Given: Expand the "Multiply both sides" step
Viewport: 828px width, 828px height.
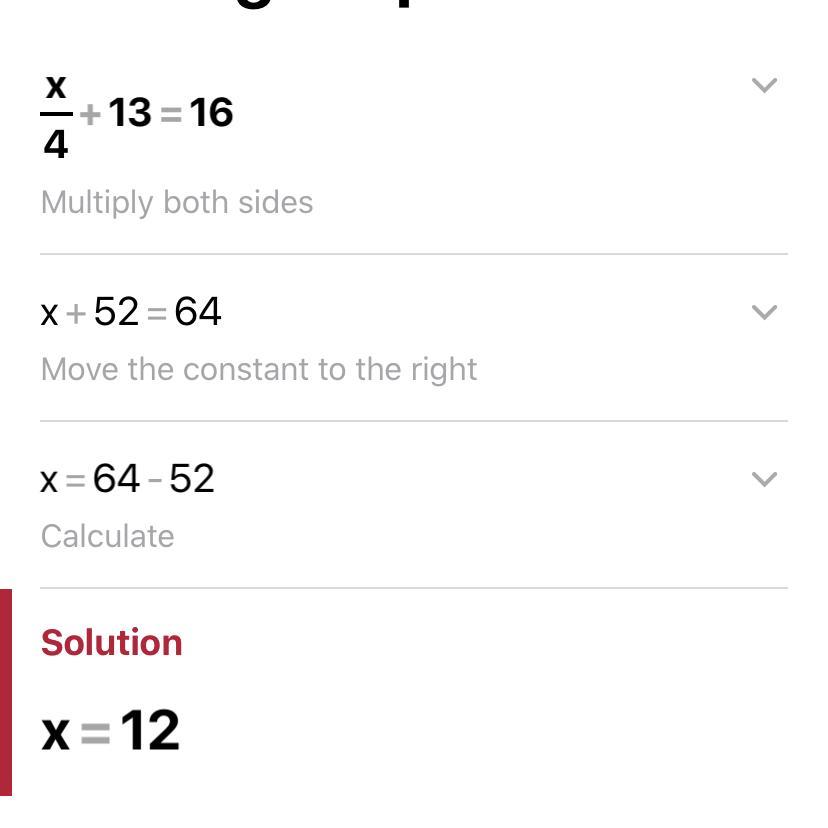Looking at the screenshot, I should click(764, 86).
